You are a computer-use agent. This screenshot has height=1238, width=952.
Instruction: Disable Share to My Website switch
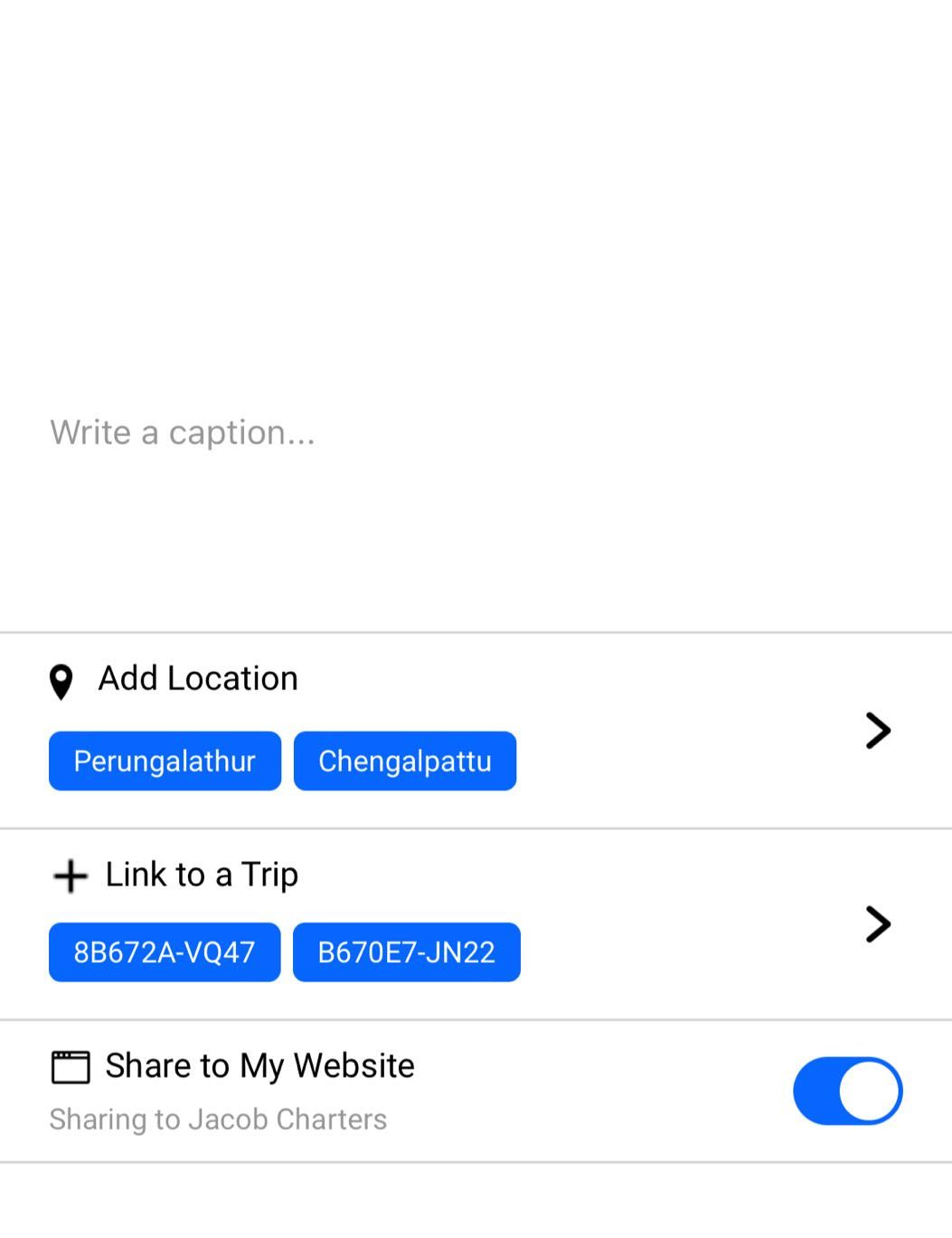click(x=847, y=1091)
